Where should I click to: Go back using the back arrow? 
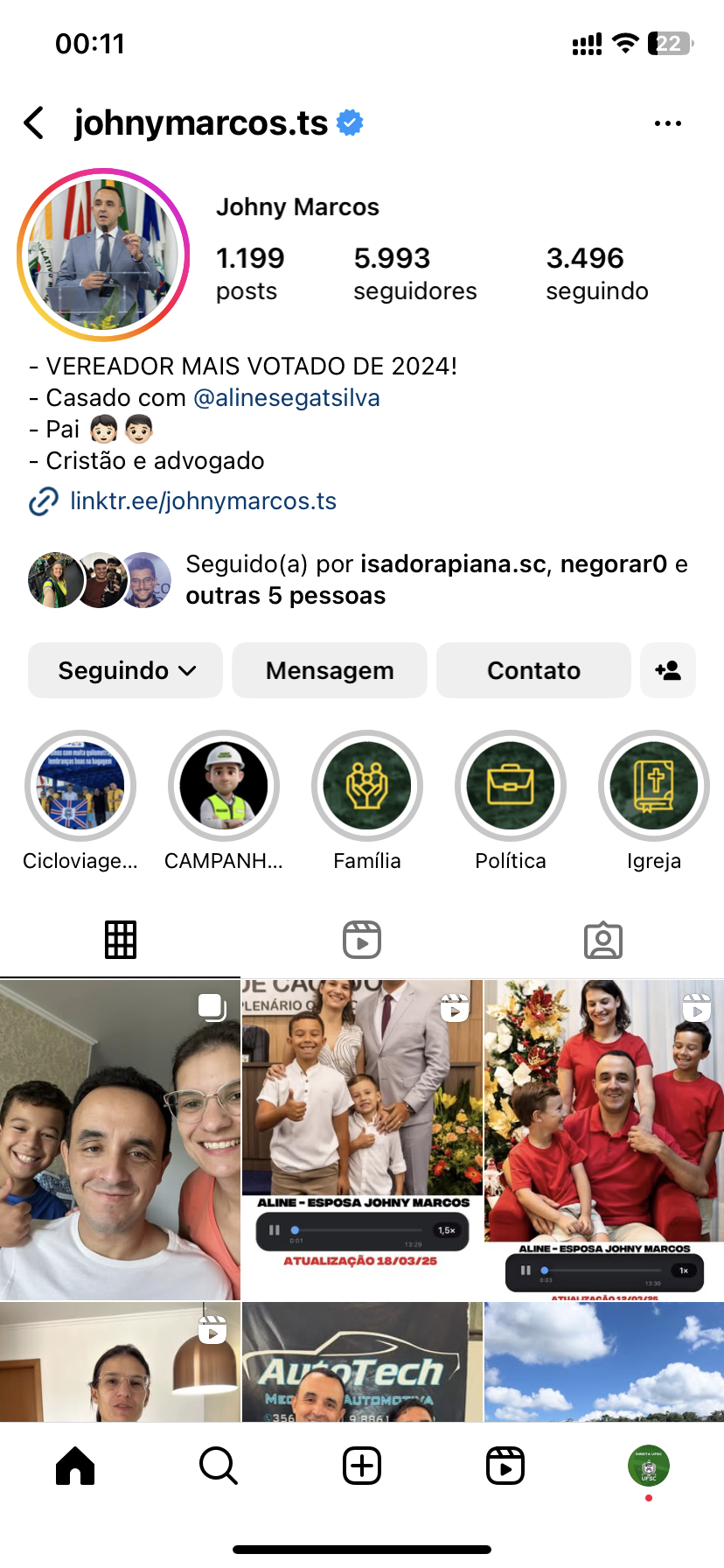tap(34, 123)
